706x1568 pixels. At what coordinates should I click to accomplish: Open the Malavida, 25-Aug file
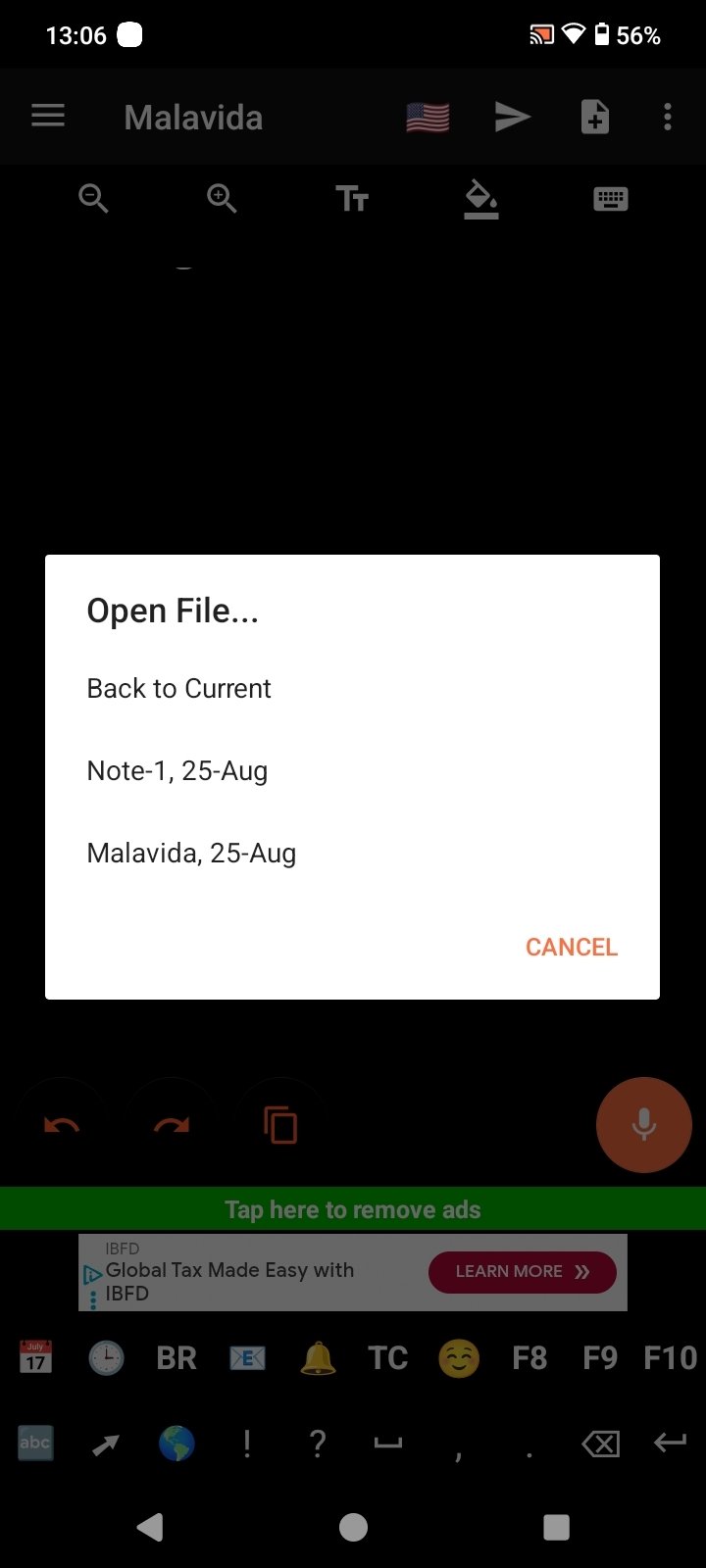point(191,853)
